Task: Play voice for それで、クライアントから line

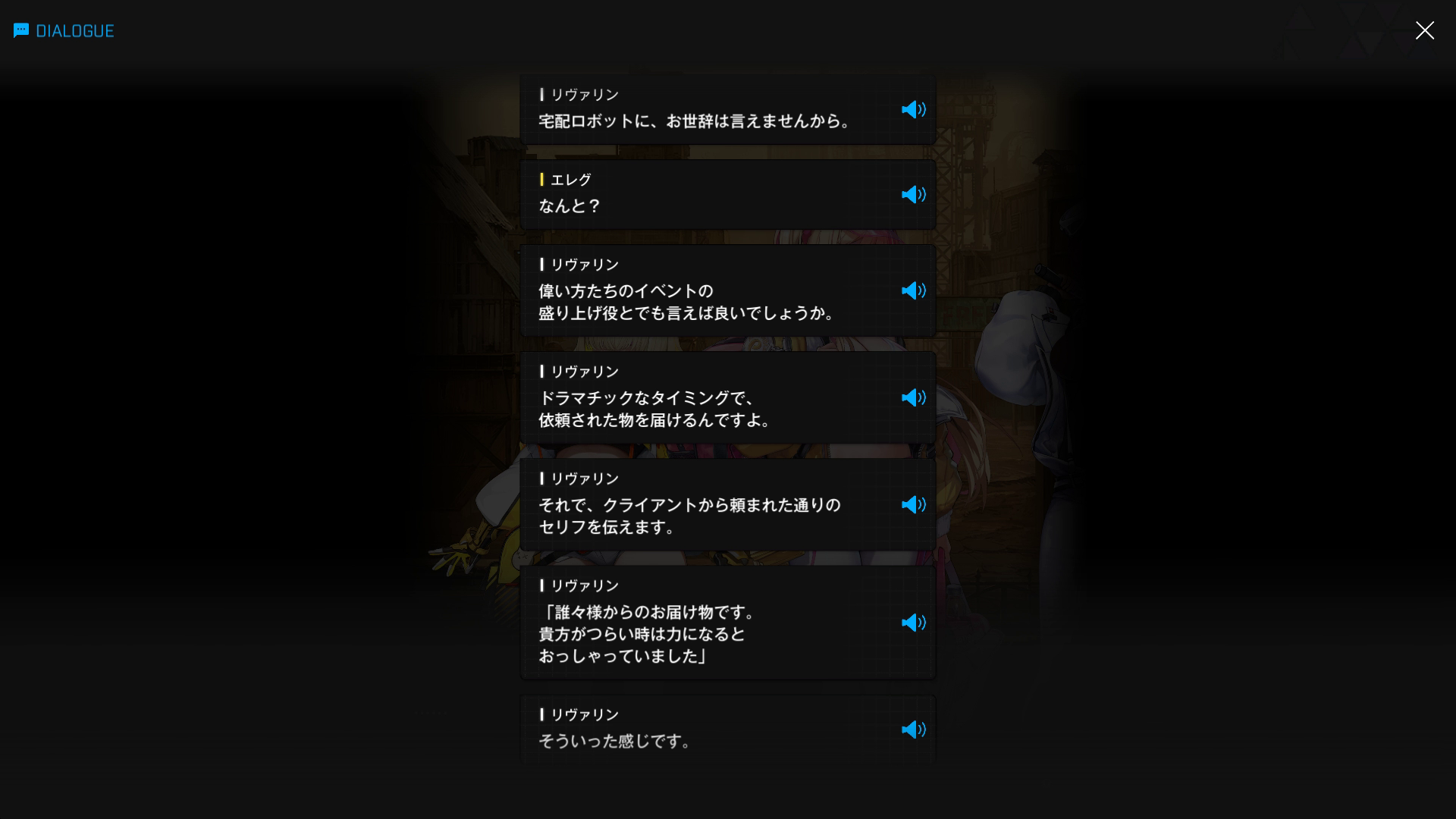Action: tap(913, 505)
